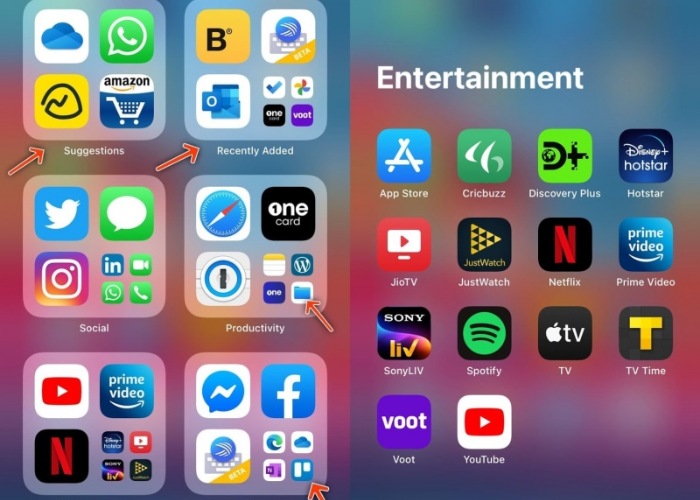Open Amazon app in Suggestions
Viewport: 700px width, 500px height.
tap(127, 102)
